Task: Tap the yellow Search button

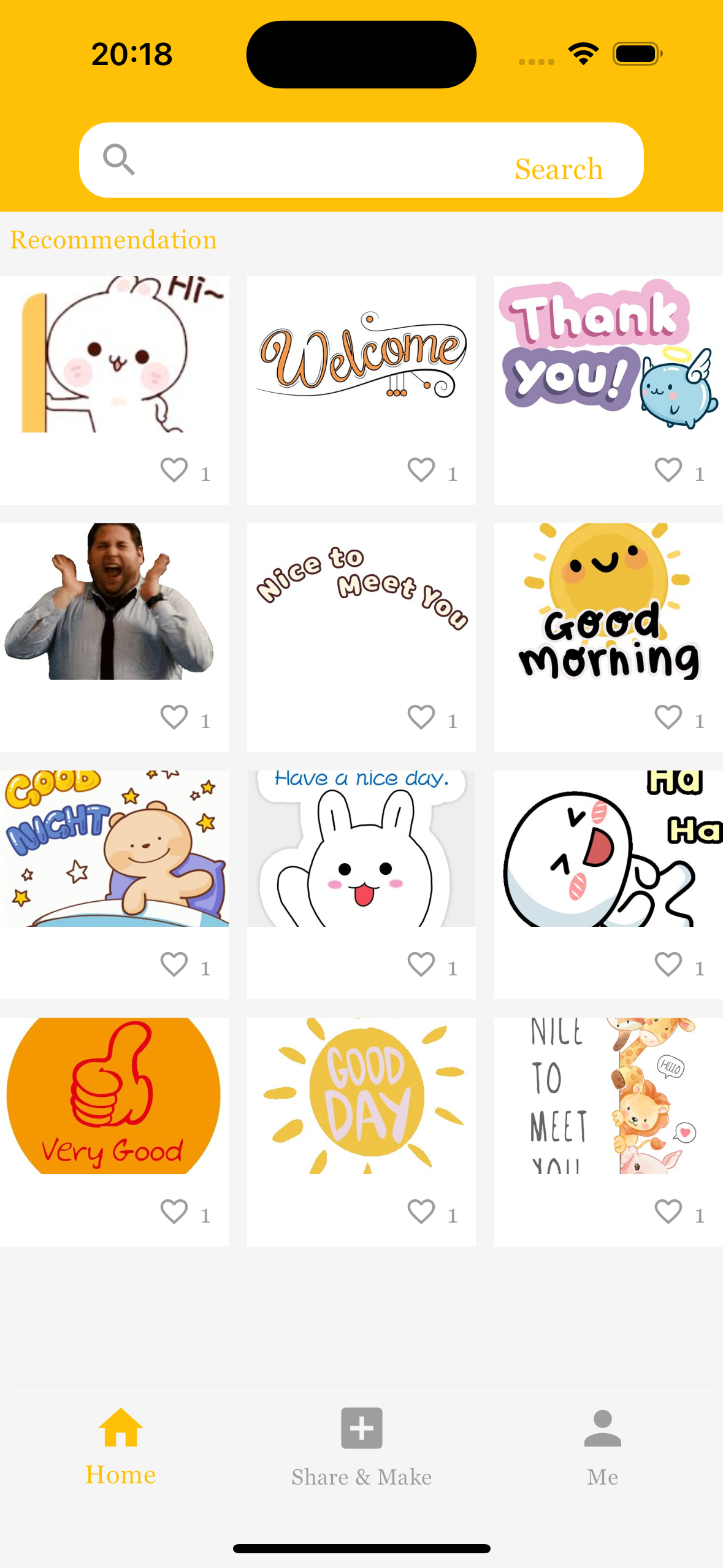Action: coord(558,168)
